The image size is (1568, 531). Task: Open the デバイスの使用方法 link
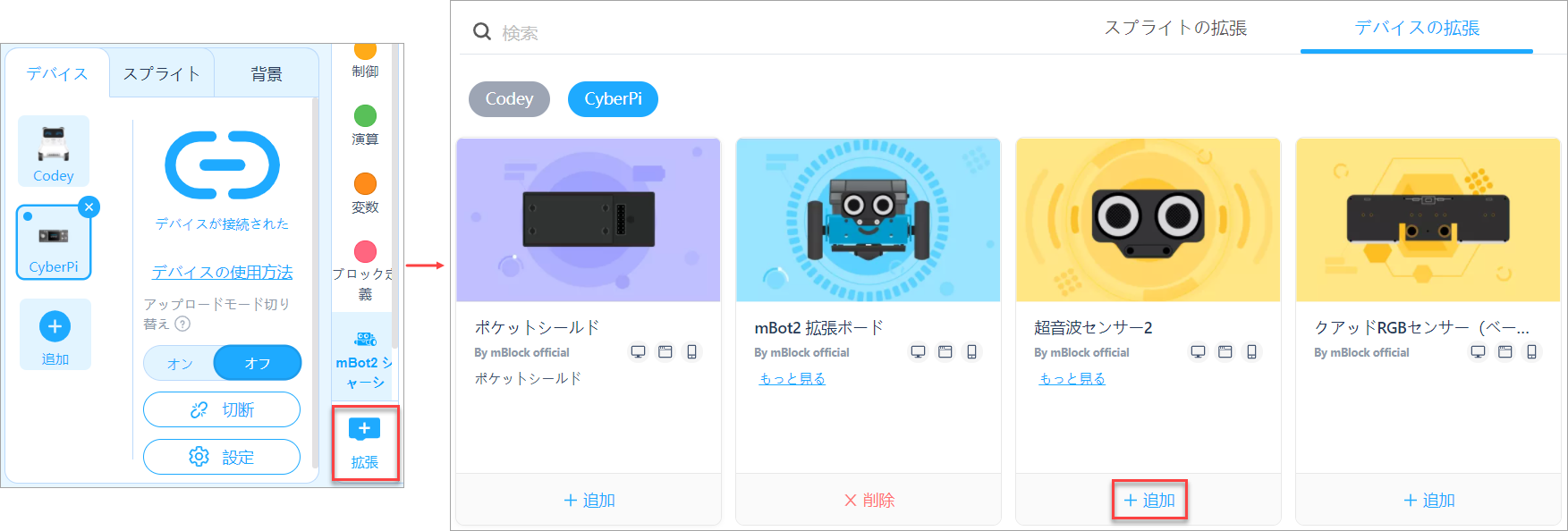222,272
